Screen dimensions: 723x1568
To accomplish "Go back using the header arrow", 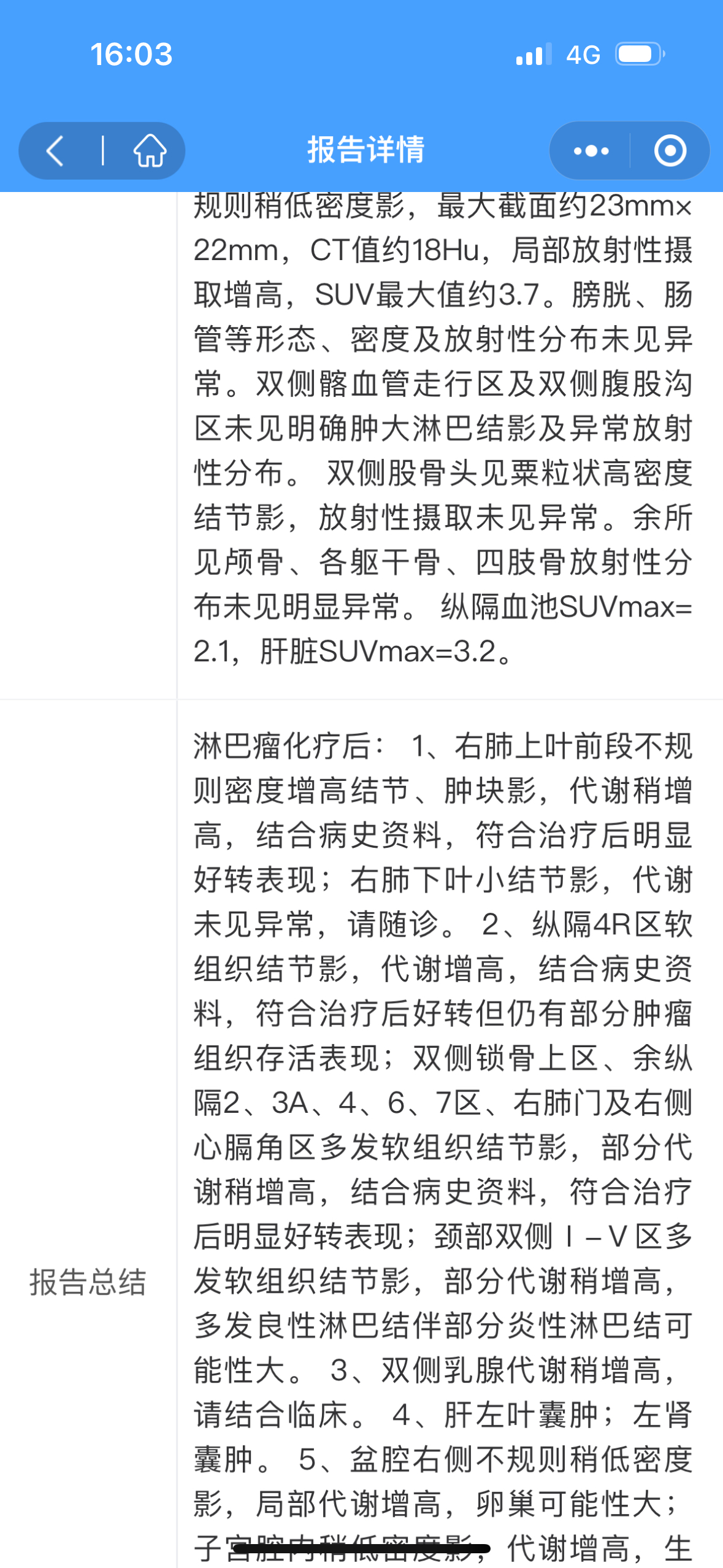I will tap(55, 151).
